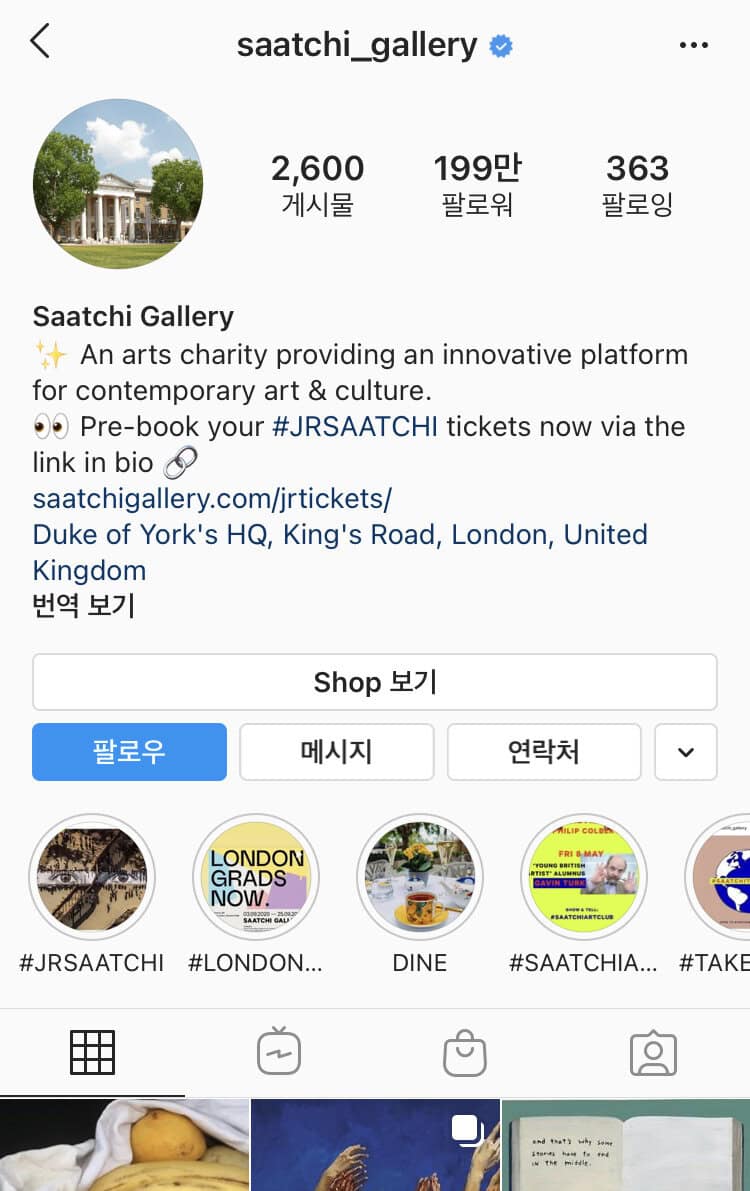The height and width of the screenshot is (1191, 750).
Task: Switch to the shop bag tab
Action: pos(465,1053)
